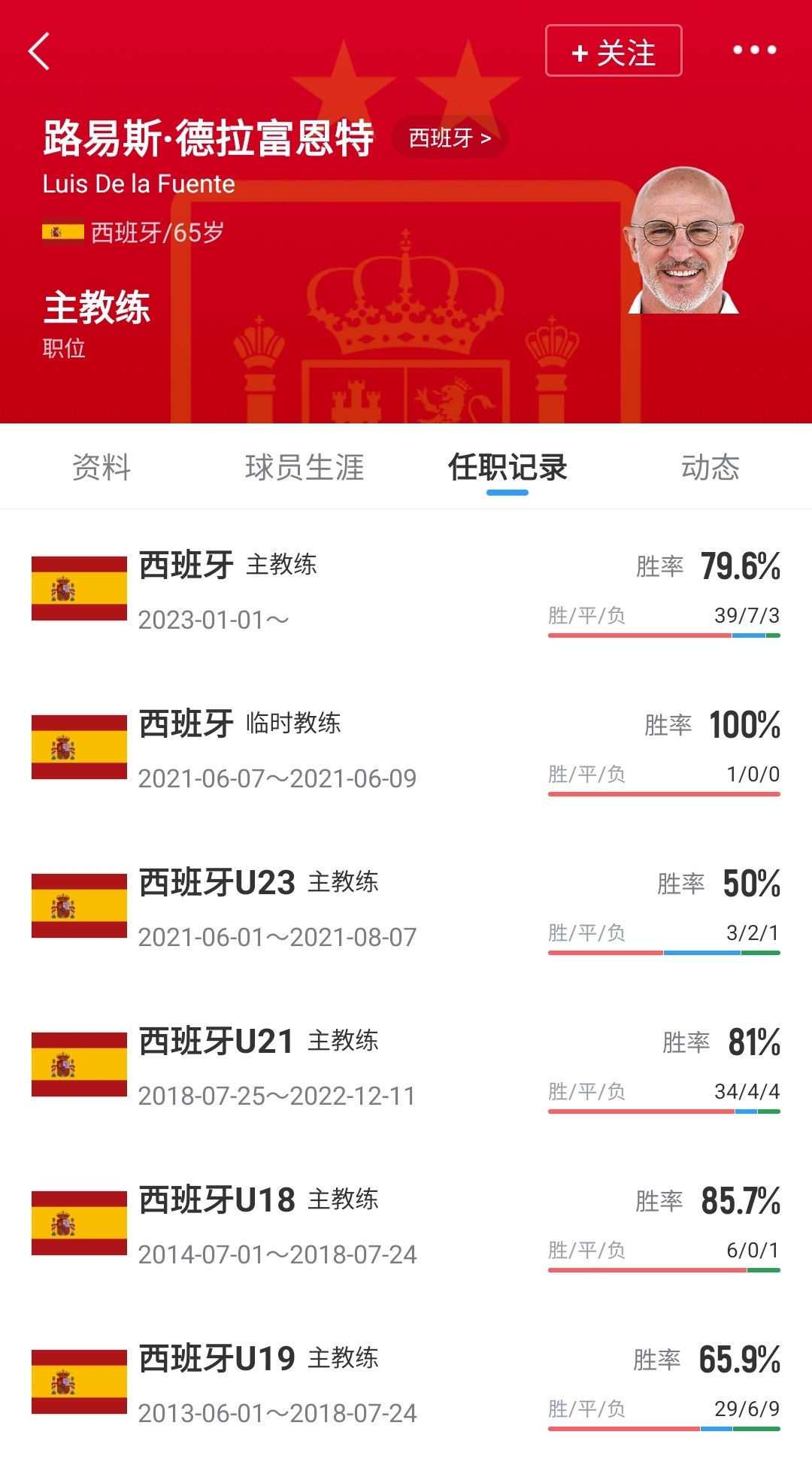Image resolution: width=812 pixels, height=1474 pixels.
Task: Open the three-dot overflow menu
Action: [754, 50]
